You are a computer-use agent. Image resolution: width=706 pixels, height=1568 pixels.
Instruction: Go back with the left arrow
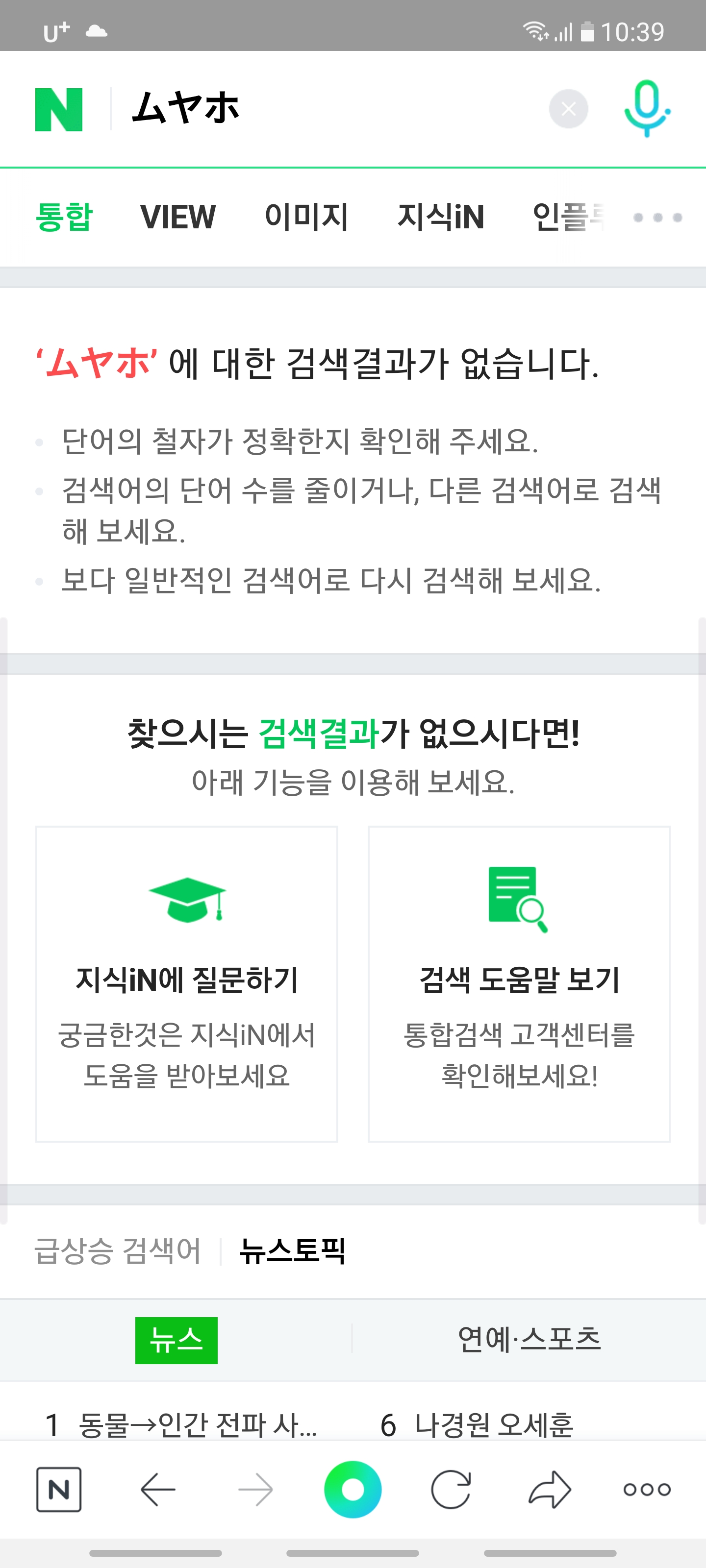pyautogui.click(x=158, y=1490)
